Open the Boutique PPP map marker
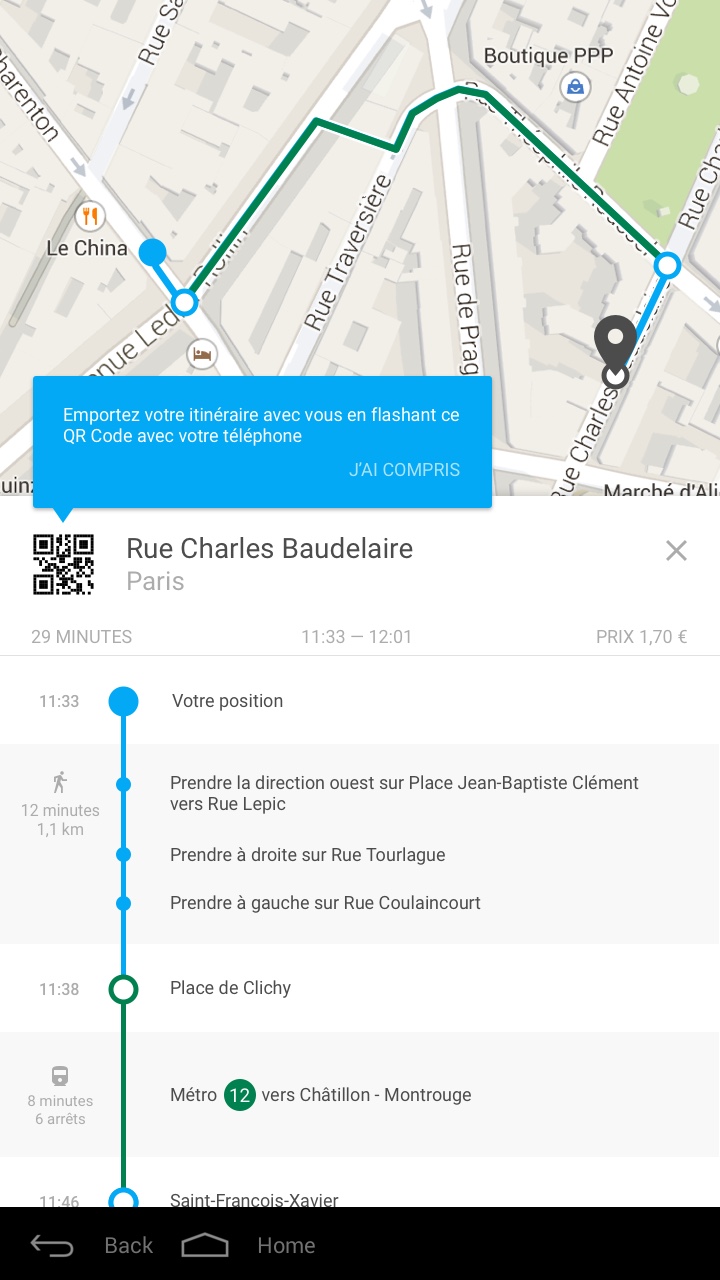Image resolution: width=720 pixels, height=1280 pixels. [576, 87]
